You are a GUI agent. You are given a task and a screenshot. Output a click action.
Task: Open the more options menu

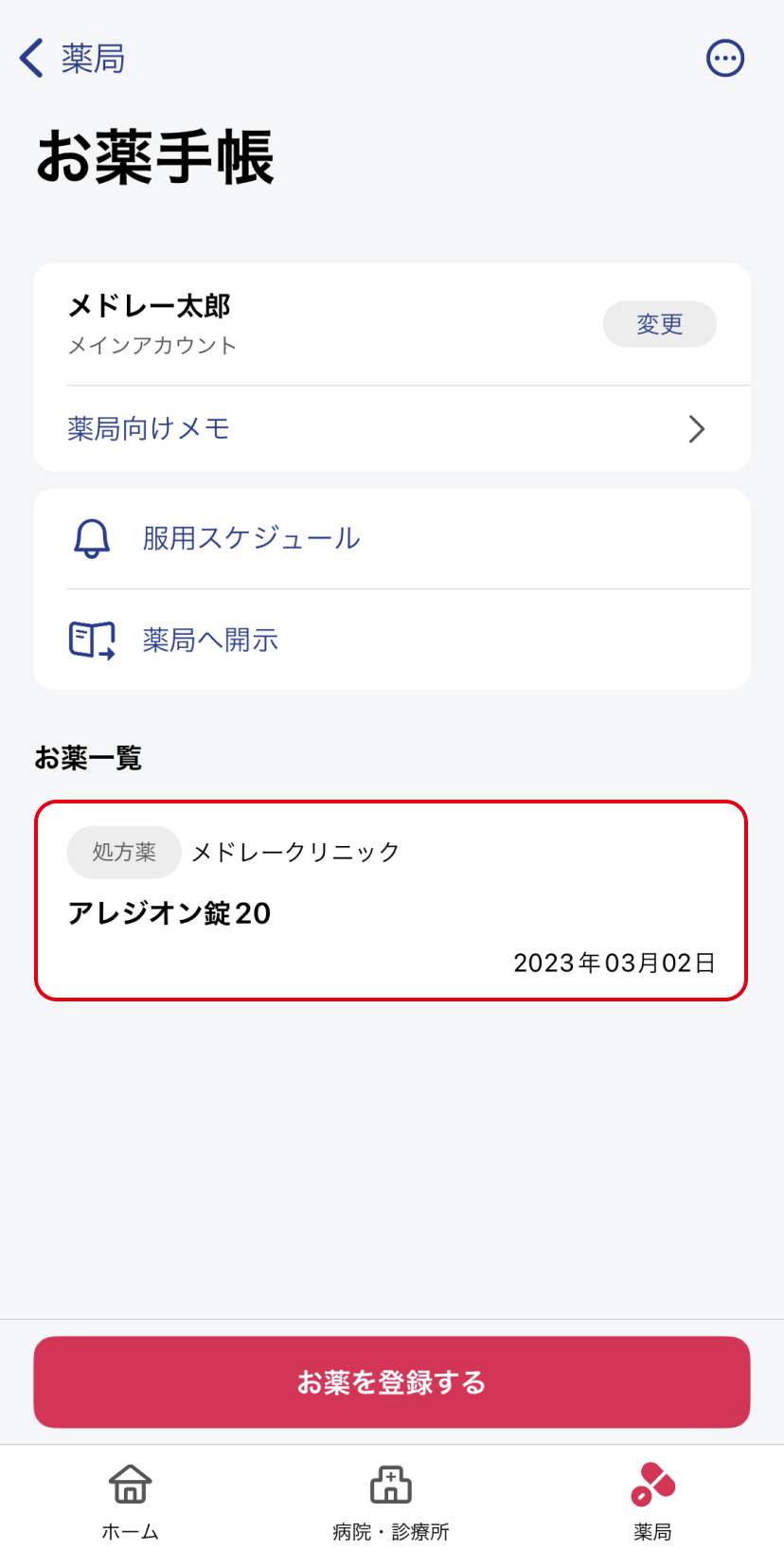point(725,58)
